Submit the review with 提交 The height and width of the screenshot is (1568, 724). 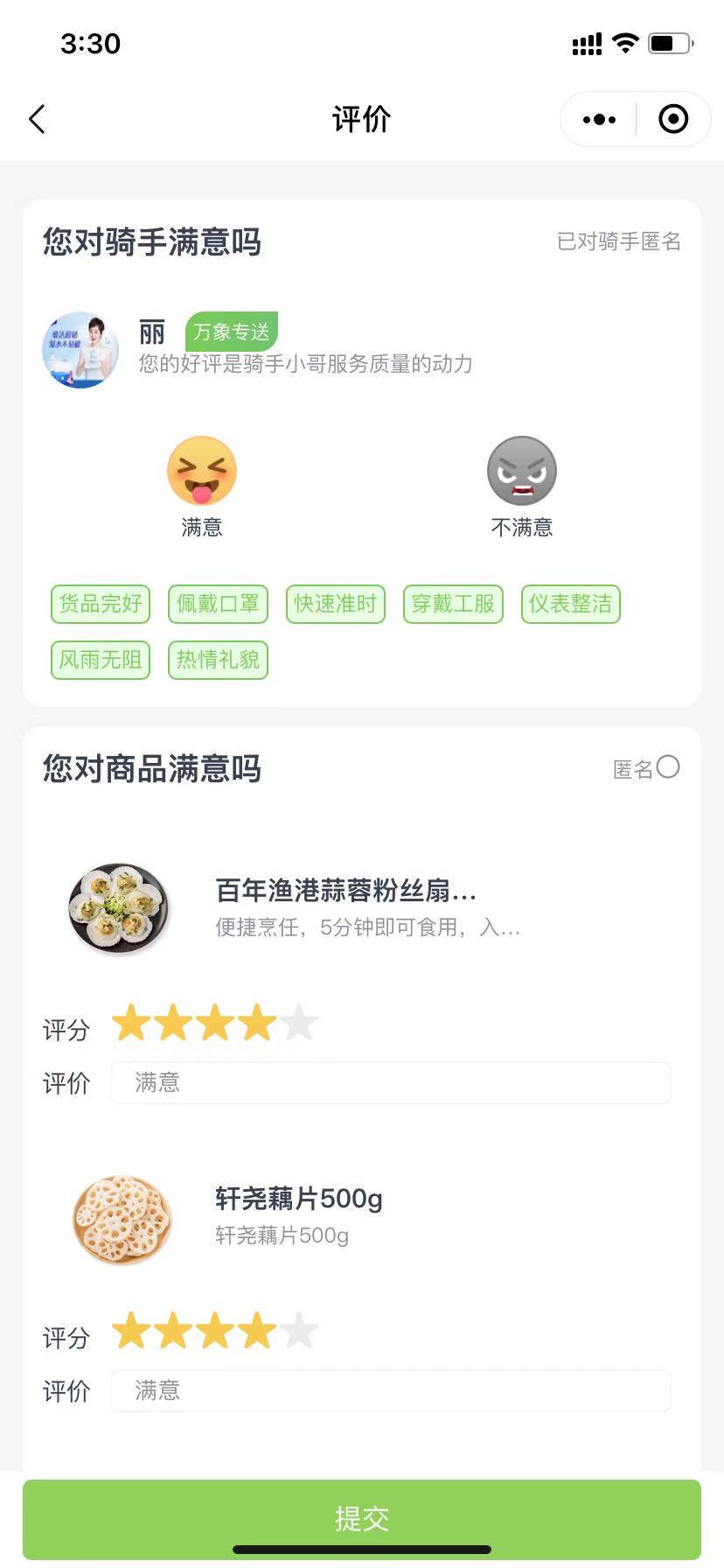[x=362, y=1518]
